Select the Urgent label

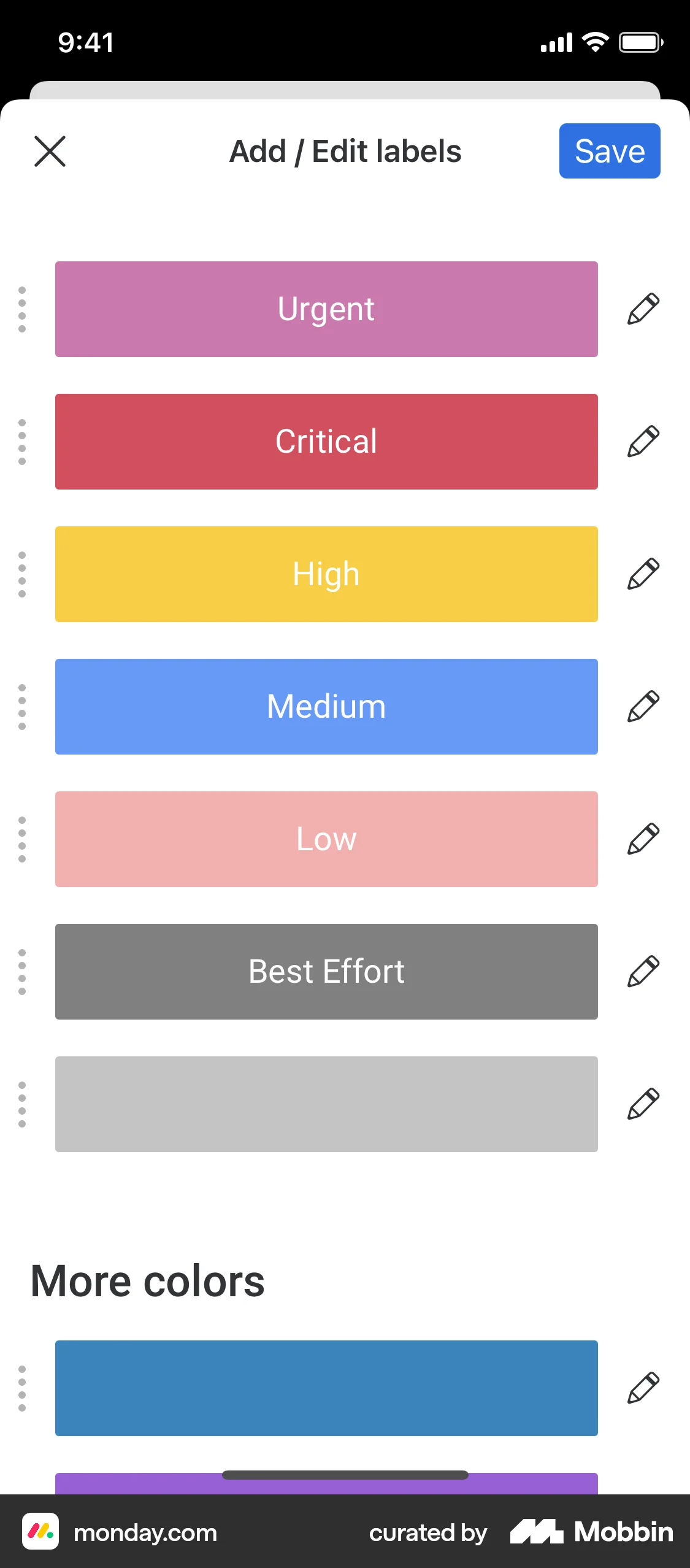[326, 309]
